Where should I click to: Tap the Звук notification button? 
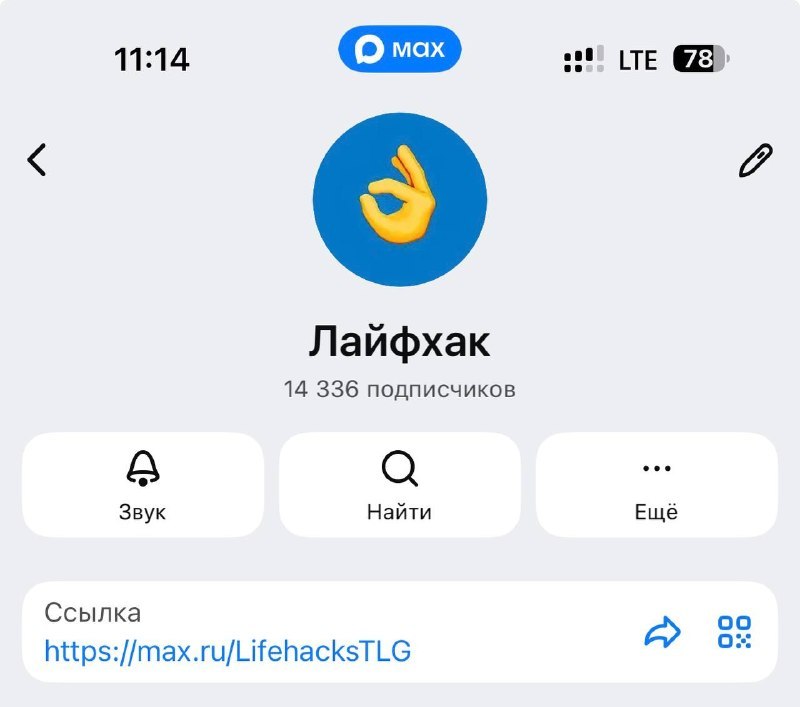[x=142, y=485]
